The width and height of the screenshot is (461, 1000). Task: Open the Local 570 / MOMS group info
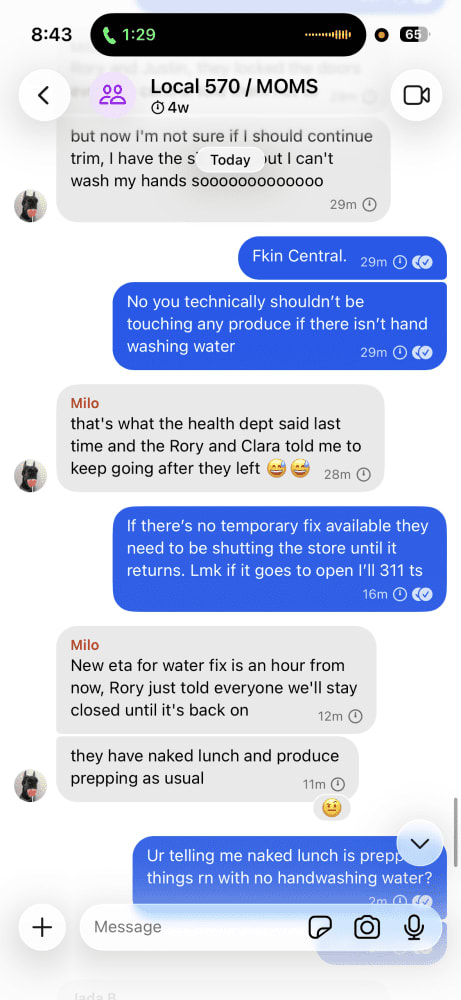233,96
